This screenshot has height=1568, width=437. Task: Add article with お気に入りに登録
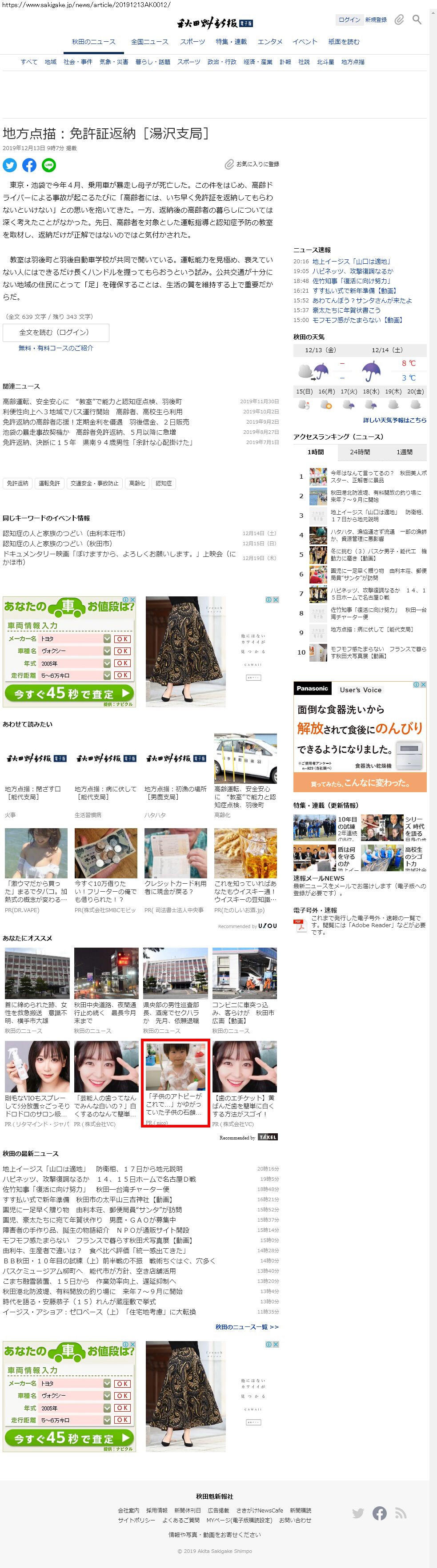pos(252,164)
